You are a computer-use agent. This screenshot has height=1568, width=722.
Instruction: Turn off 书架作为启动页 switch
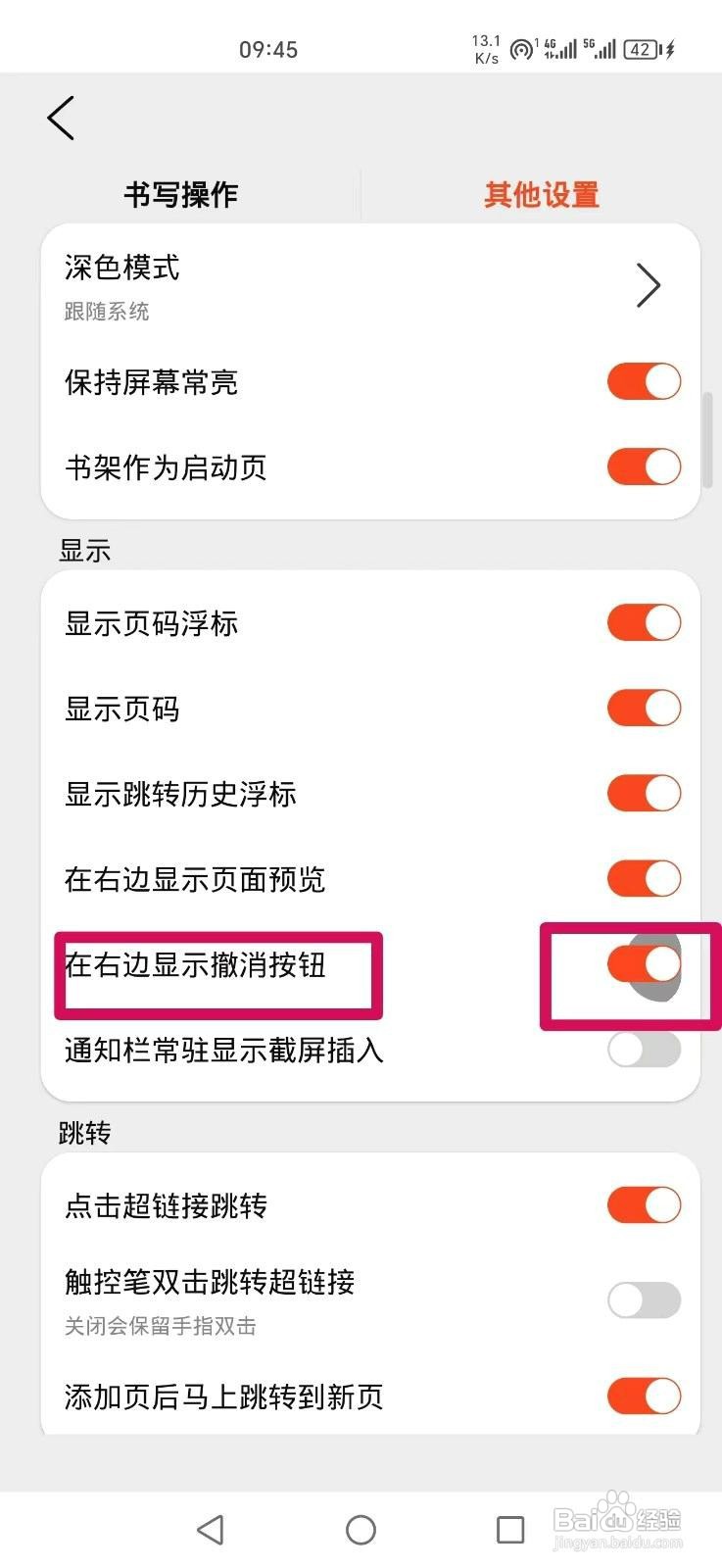tap(643, 467)
